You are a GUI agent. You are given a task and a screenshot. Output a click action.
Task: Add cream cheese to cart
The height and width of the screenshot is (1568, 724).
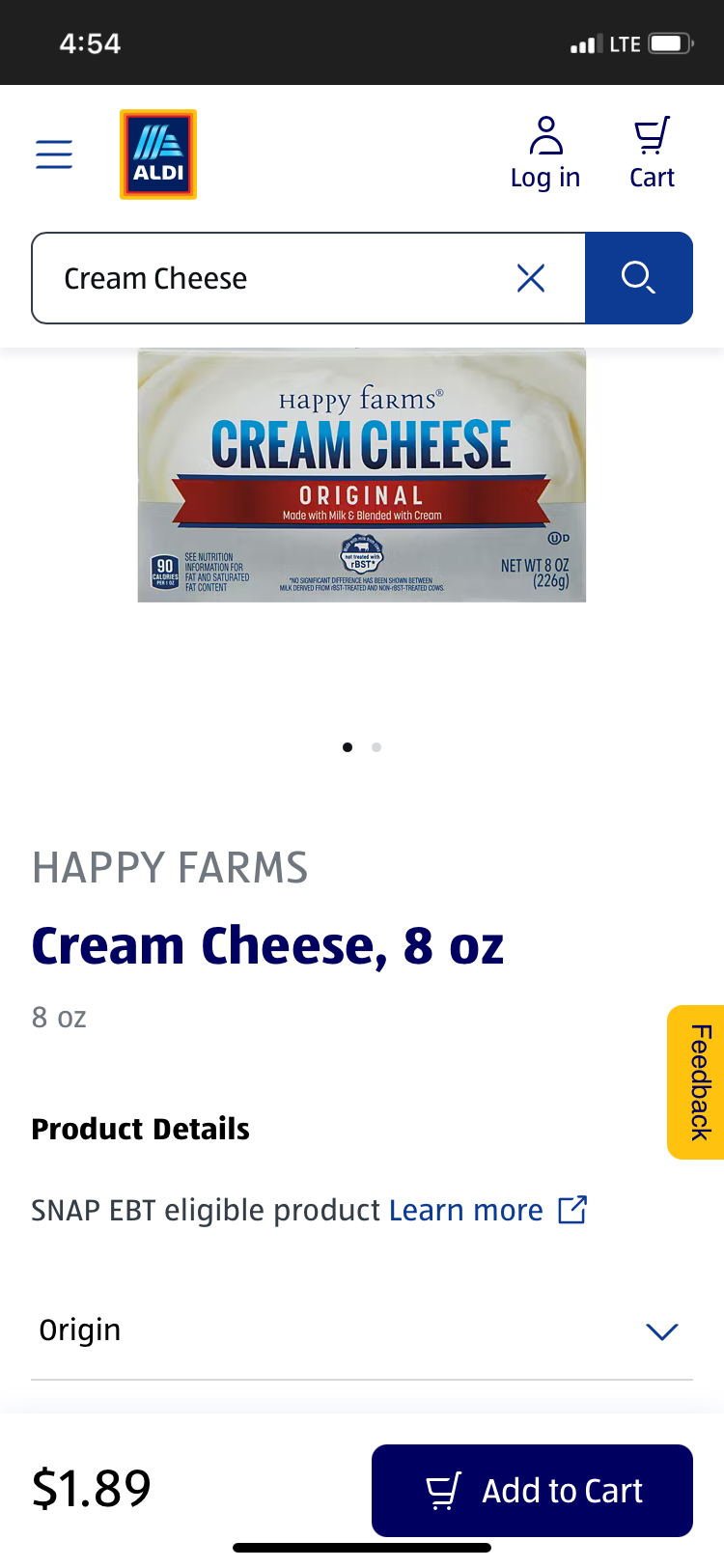coord(532,1490)
